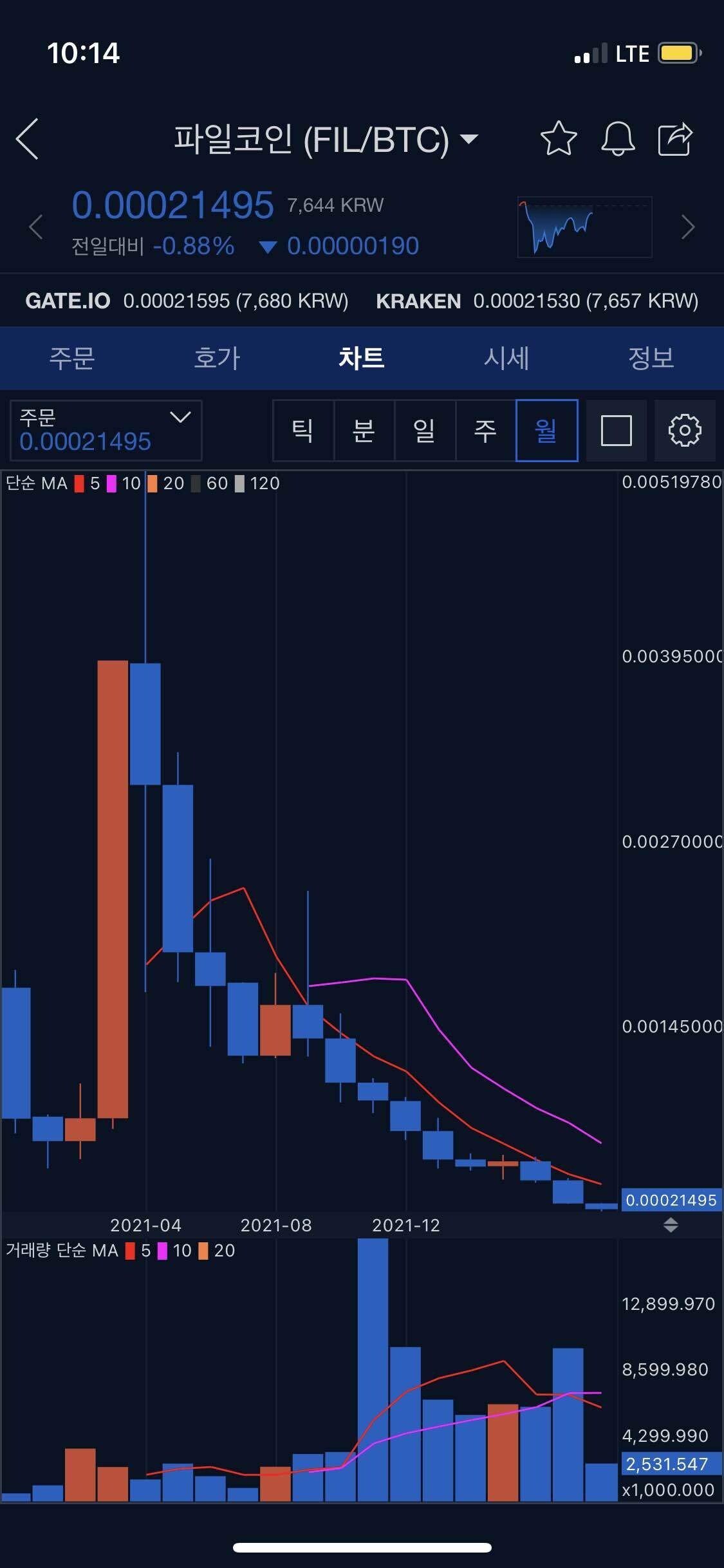Open chart settings gear
This screenshot has width=724, height=1568.
coord(685,430)
